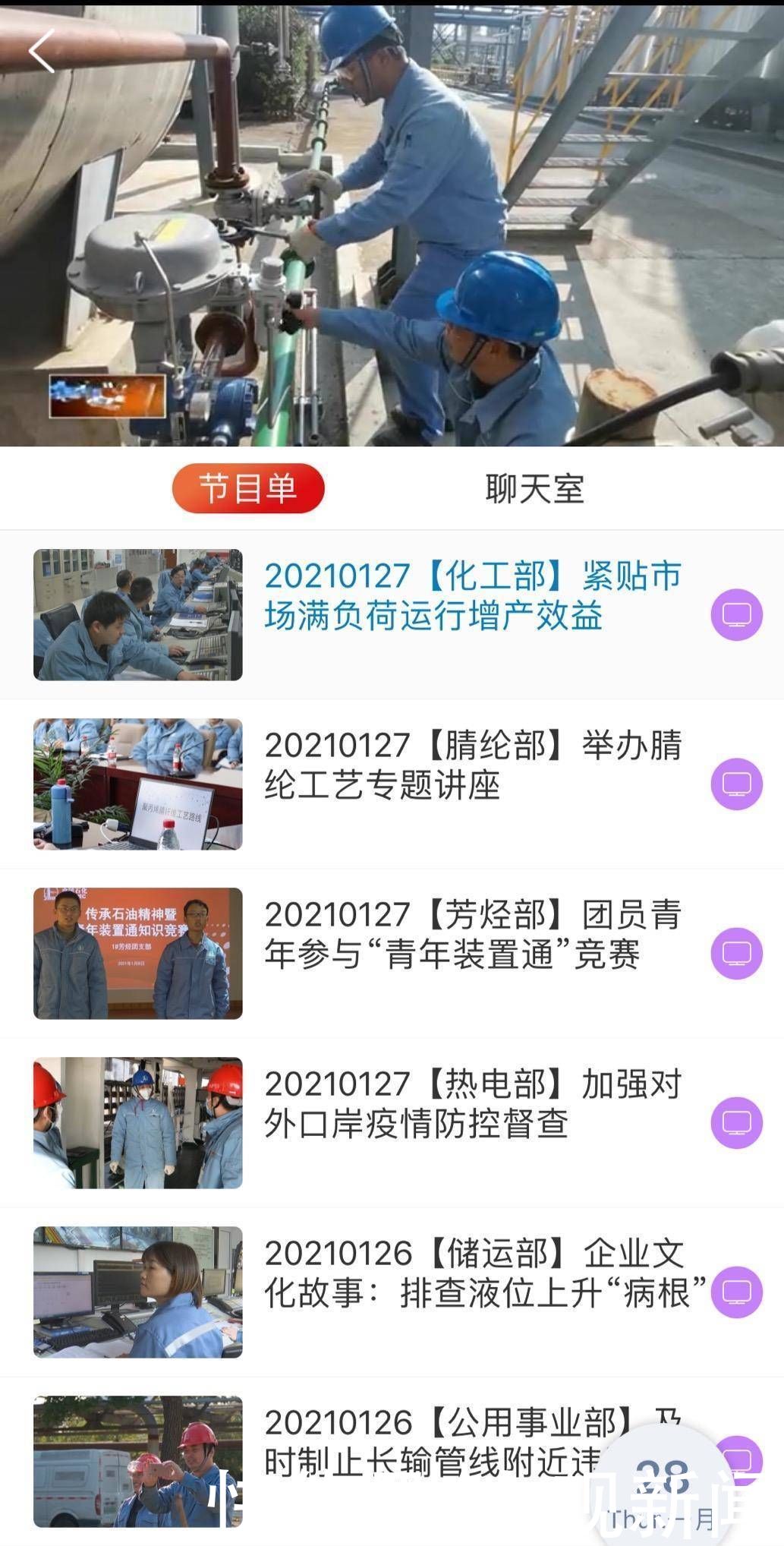784x1546 pixels.
Task: Tap the TV icon next to the 公用事业部 entry
Action: coord(735,1460)
